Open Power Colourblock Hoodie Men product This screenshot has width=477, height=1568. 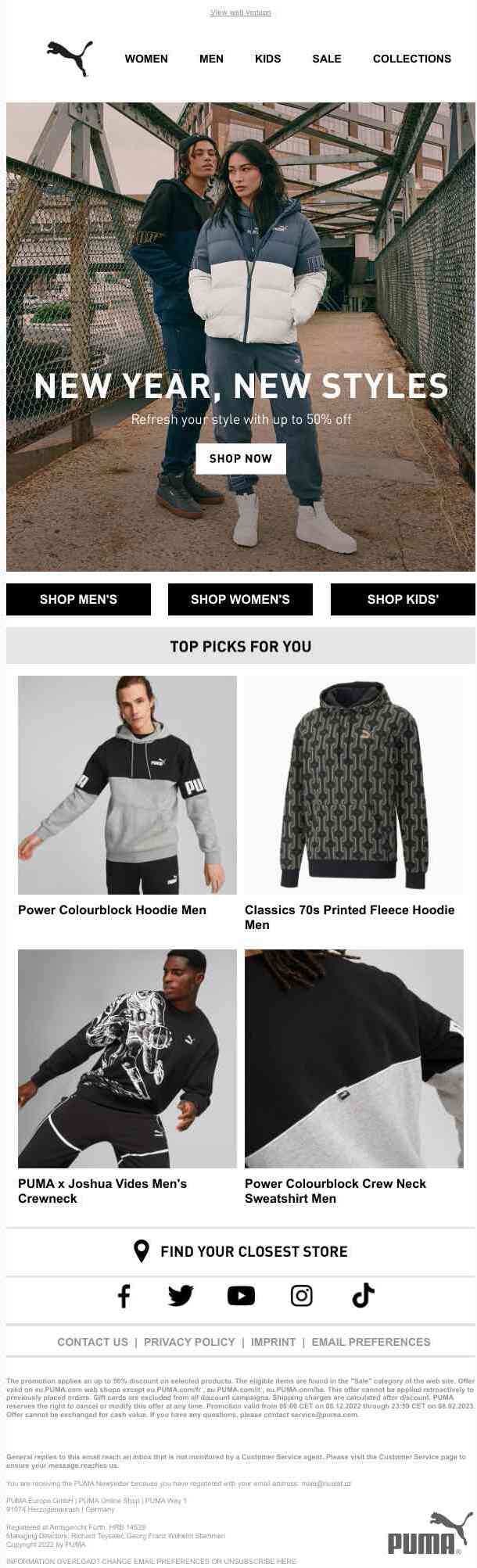tap(127, 785)
